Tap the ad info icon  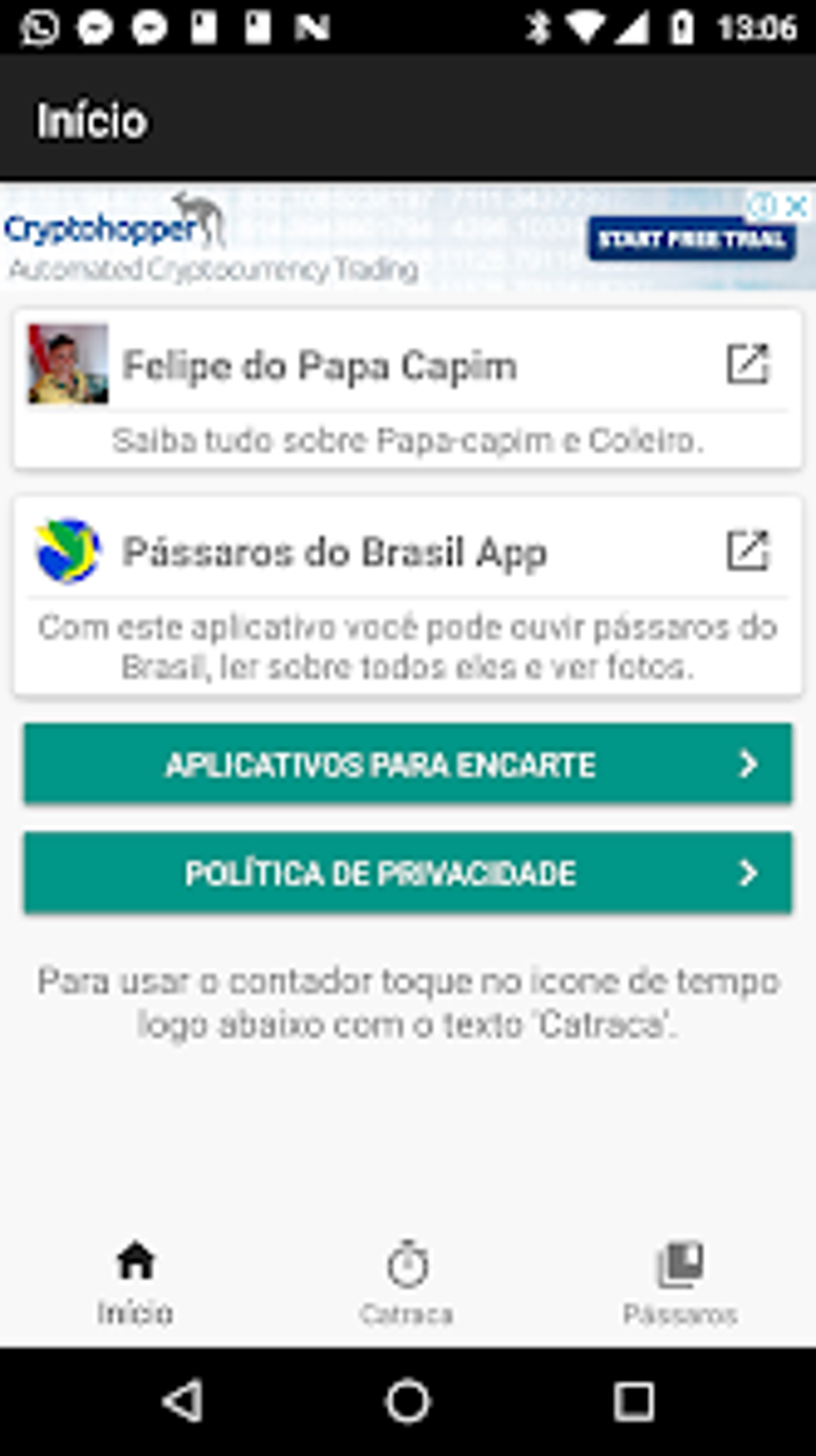tap(763, 207)
